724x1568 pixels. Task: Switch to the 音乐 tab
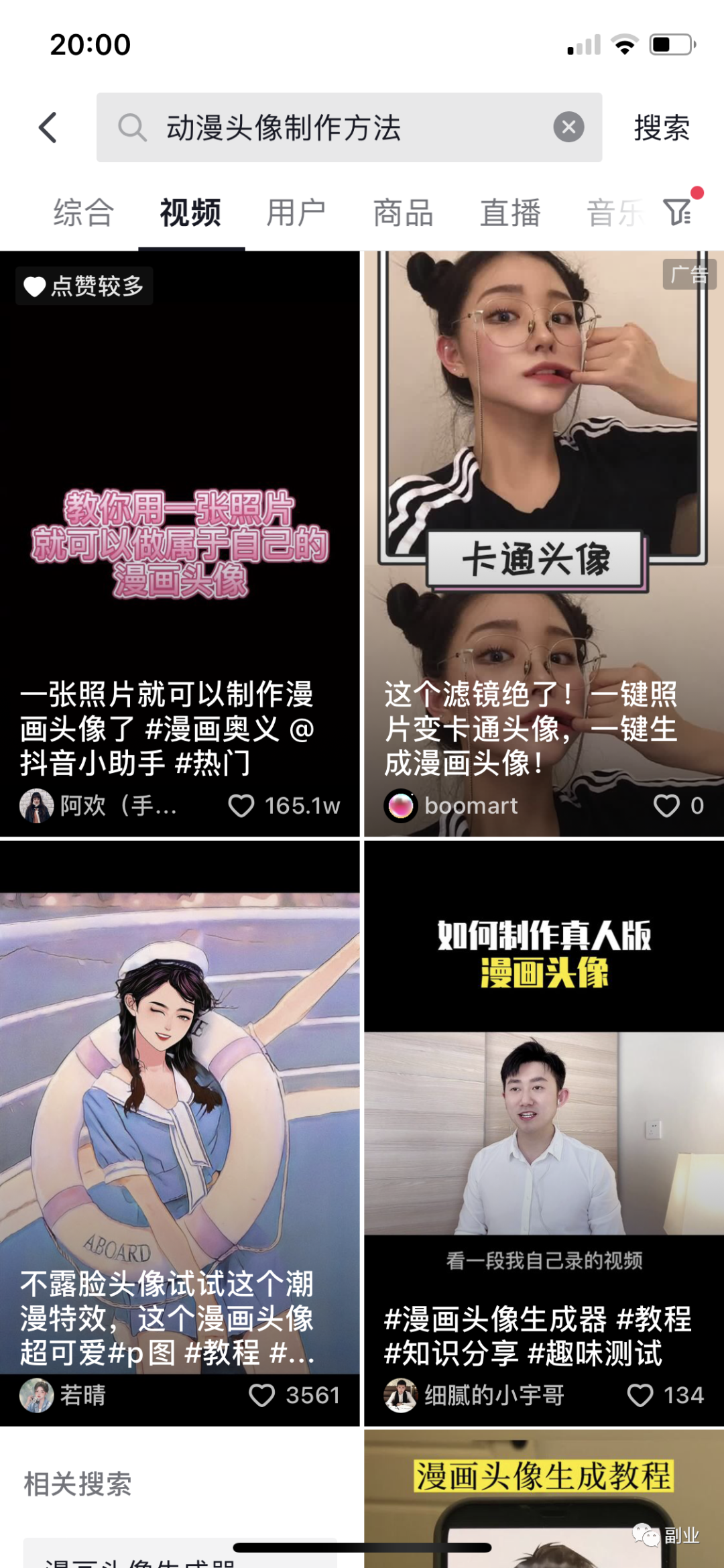(x=613, y=213)
